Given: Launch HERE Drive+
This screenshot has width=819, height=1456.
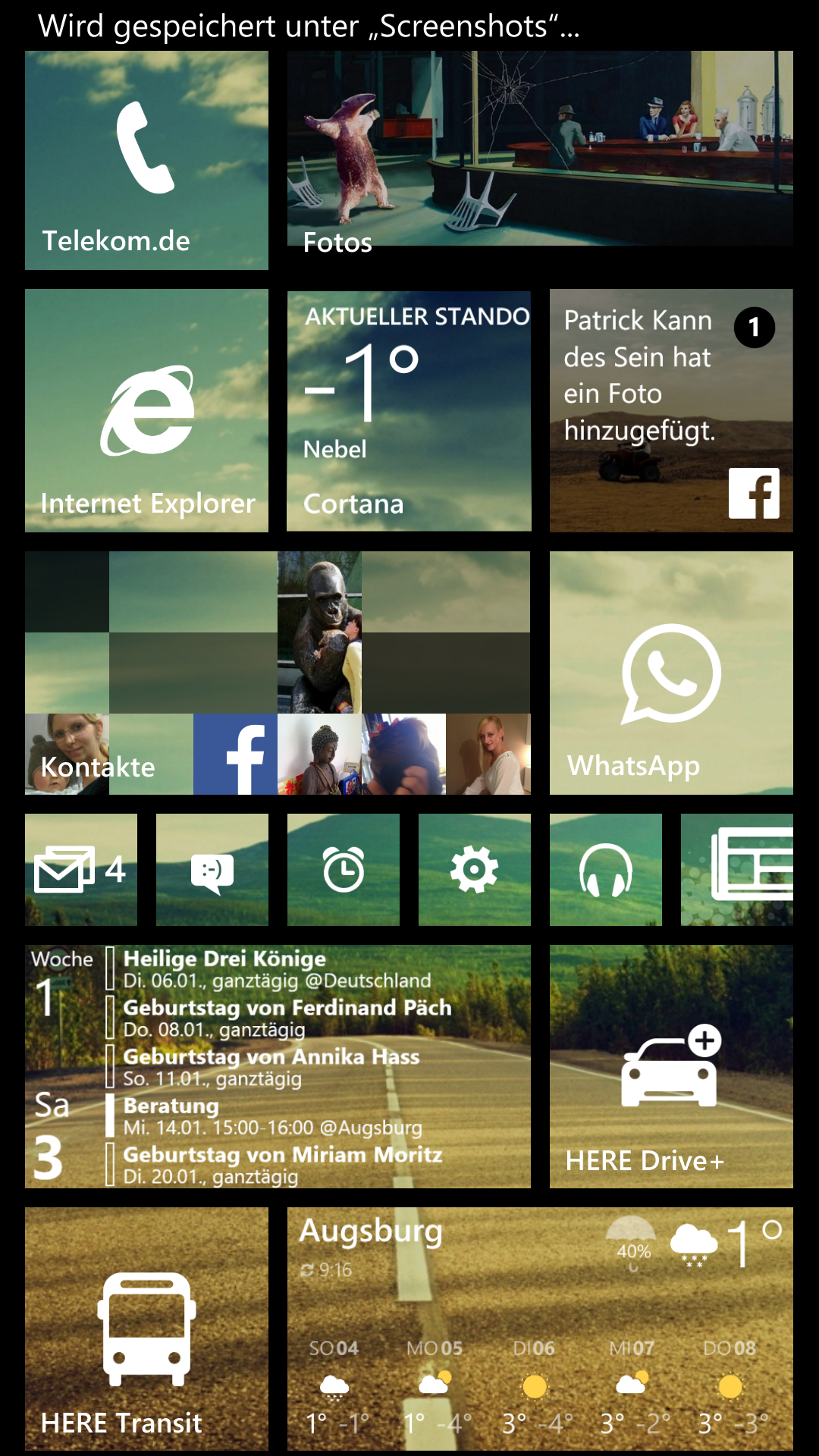Looking at the screenshot, I should 671,1066.
